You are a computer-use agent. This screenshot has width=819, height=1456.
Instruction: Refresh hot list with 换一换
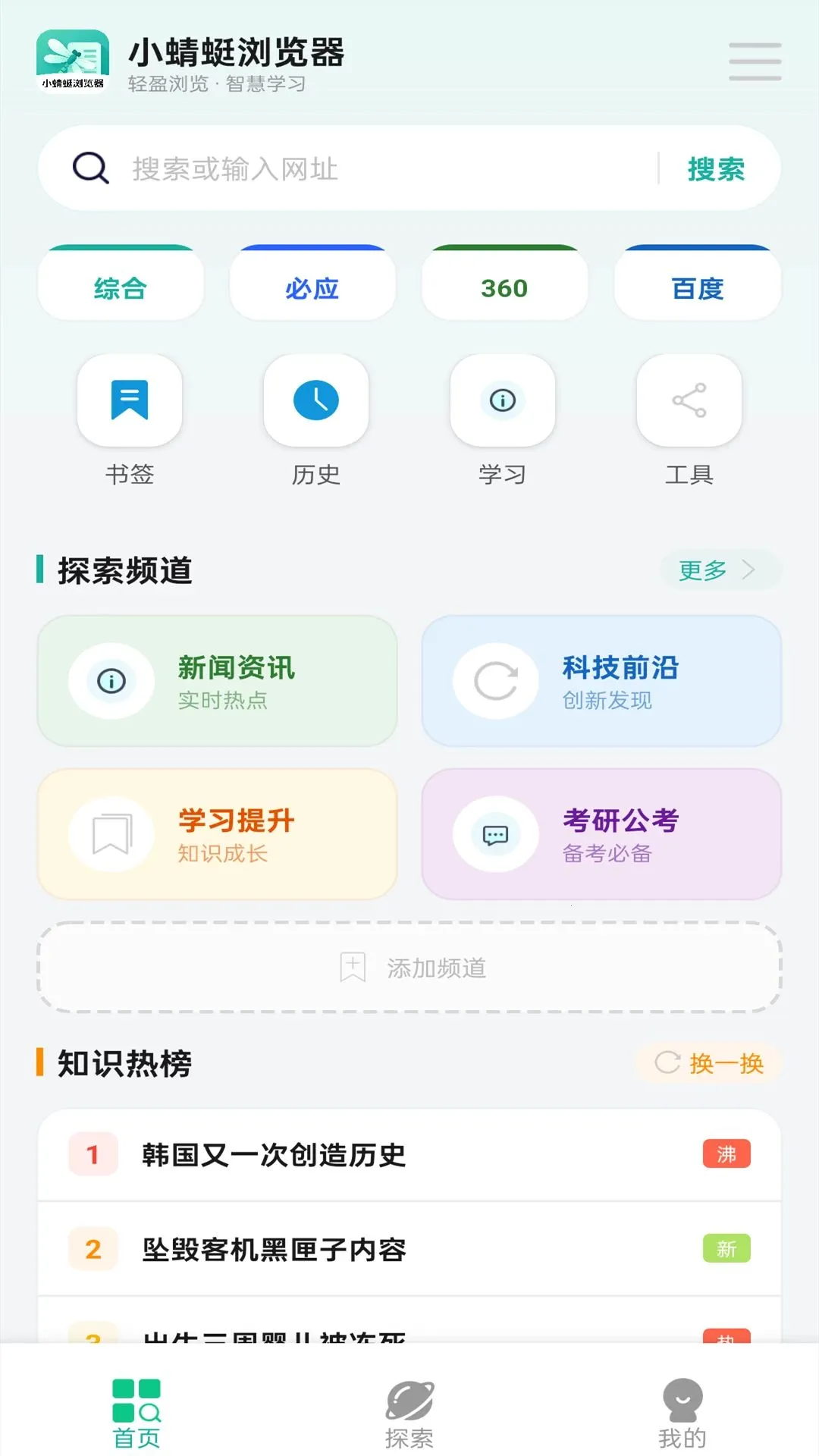coord(709,1063)
